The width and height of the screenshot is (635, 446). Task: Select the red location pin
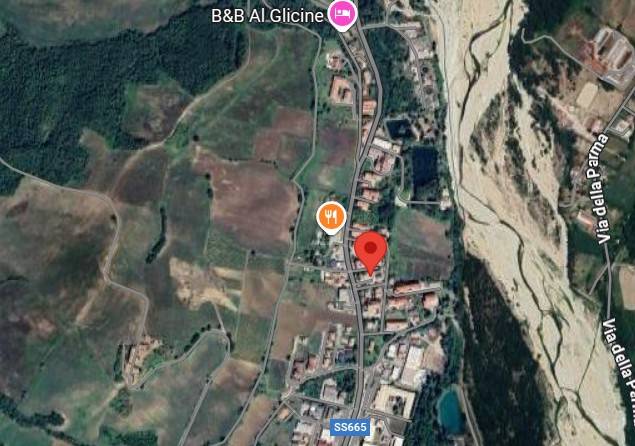point(371,251)
